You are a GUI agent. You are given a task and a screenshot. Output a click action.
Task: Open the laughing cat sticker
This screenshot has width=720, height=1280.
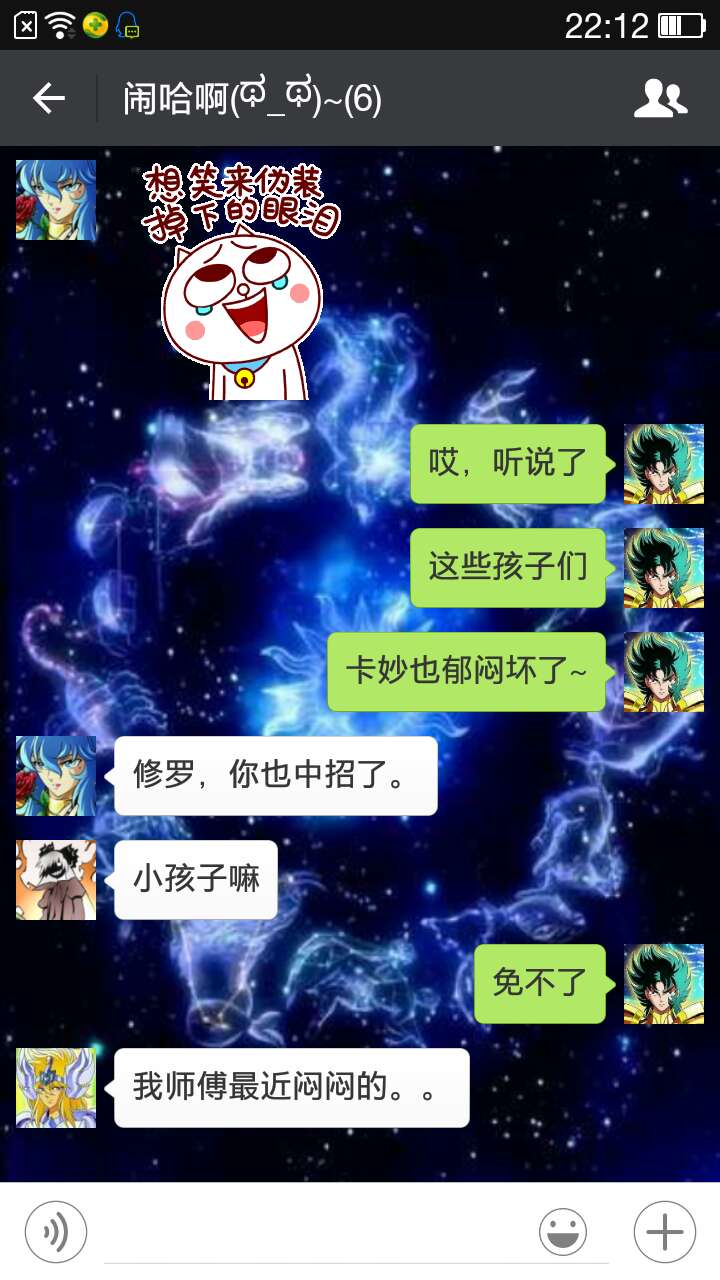pos(242,282)
